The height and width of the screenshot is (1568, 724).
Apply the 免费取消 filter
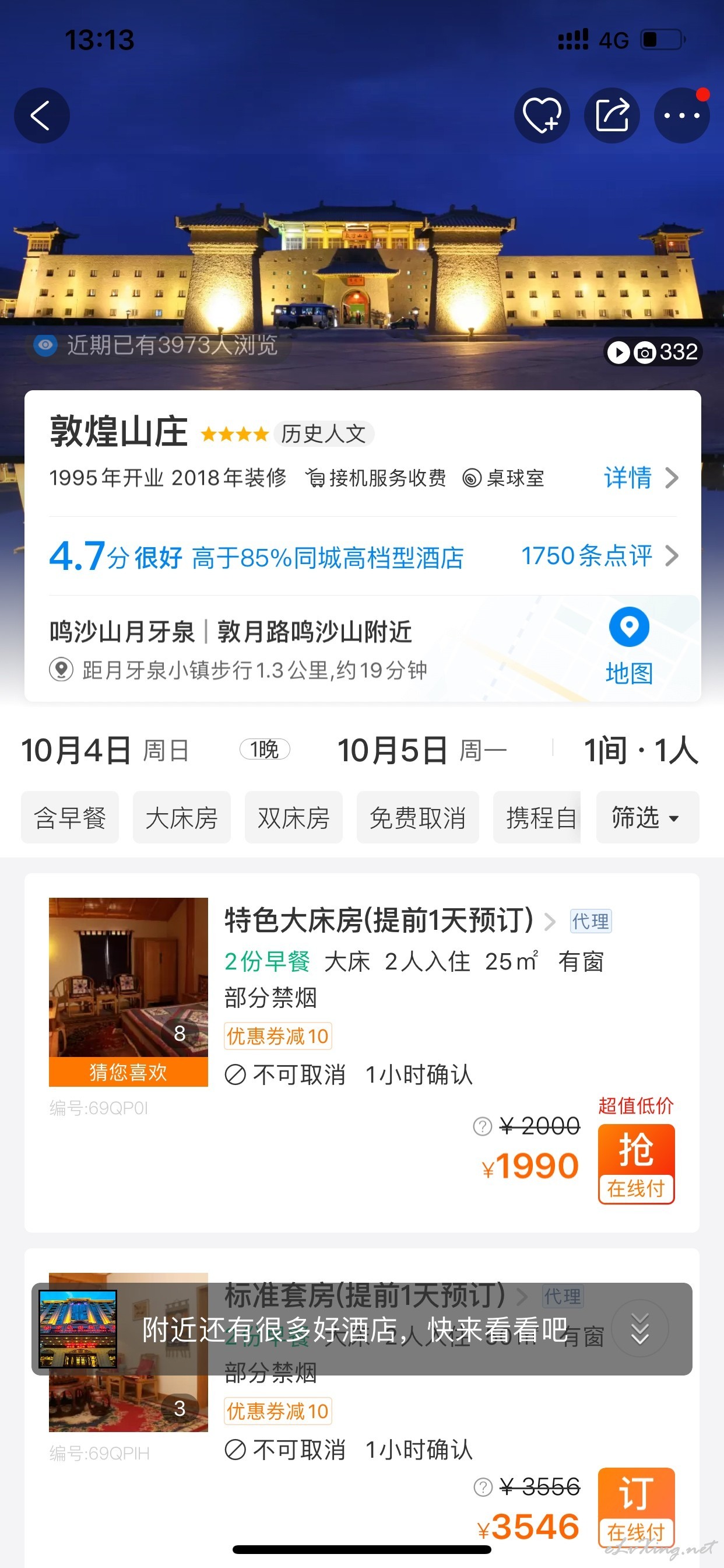417,817
